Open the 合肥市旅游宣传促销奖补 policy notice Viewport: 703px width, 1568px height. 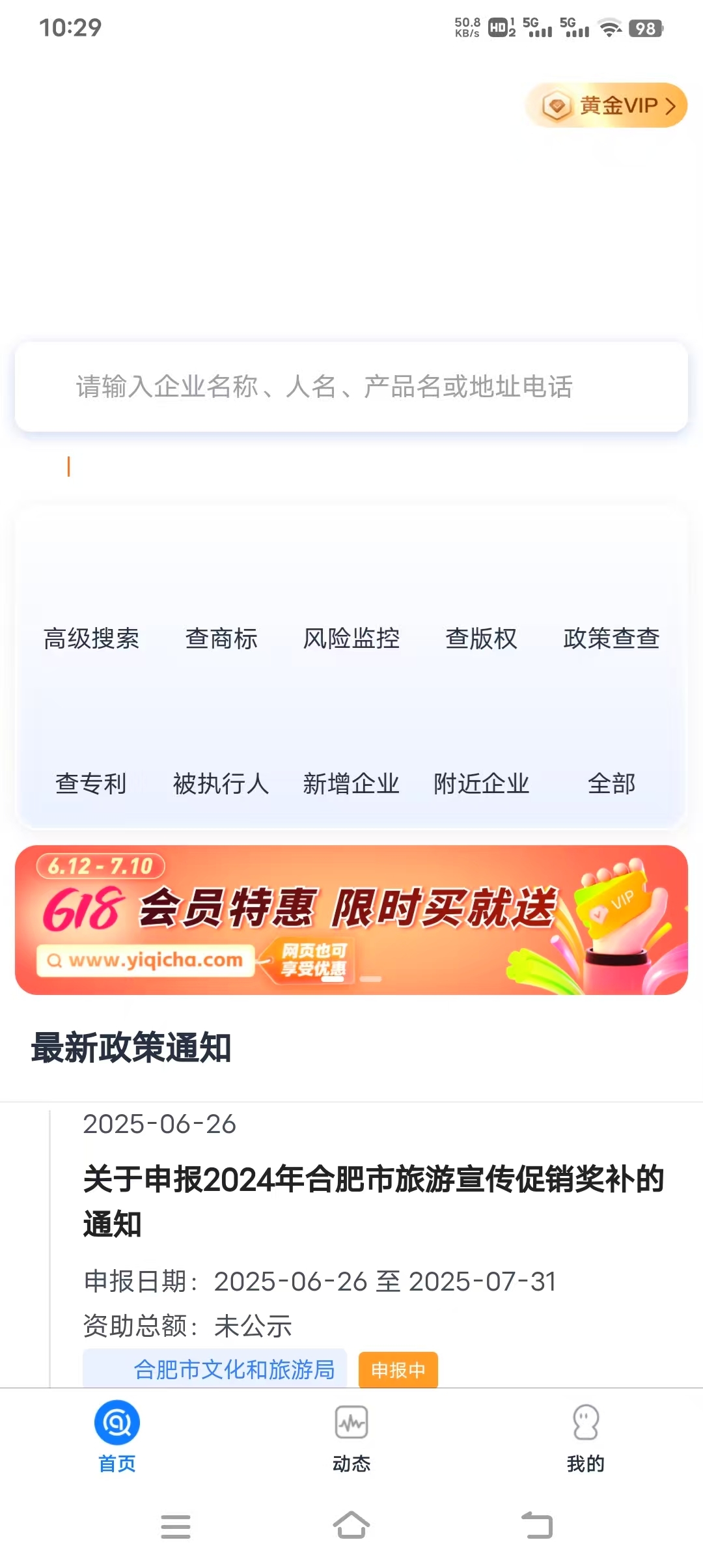click(x=374, y=1201)
